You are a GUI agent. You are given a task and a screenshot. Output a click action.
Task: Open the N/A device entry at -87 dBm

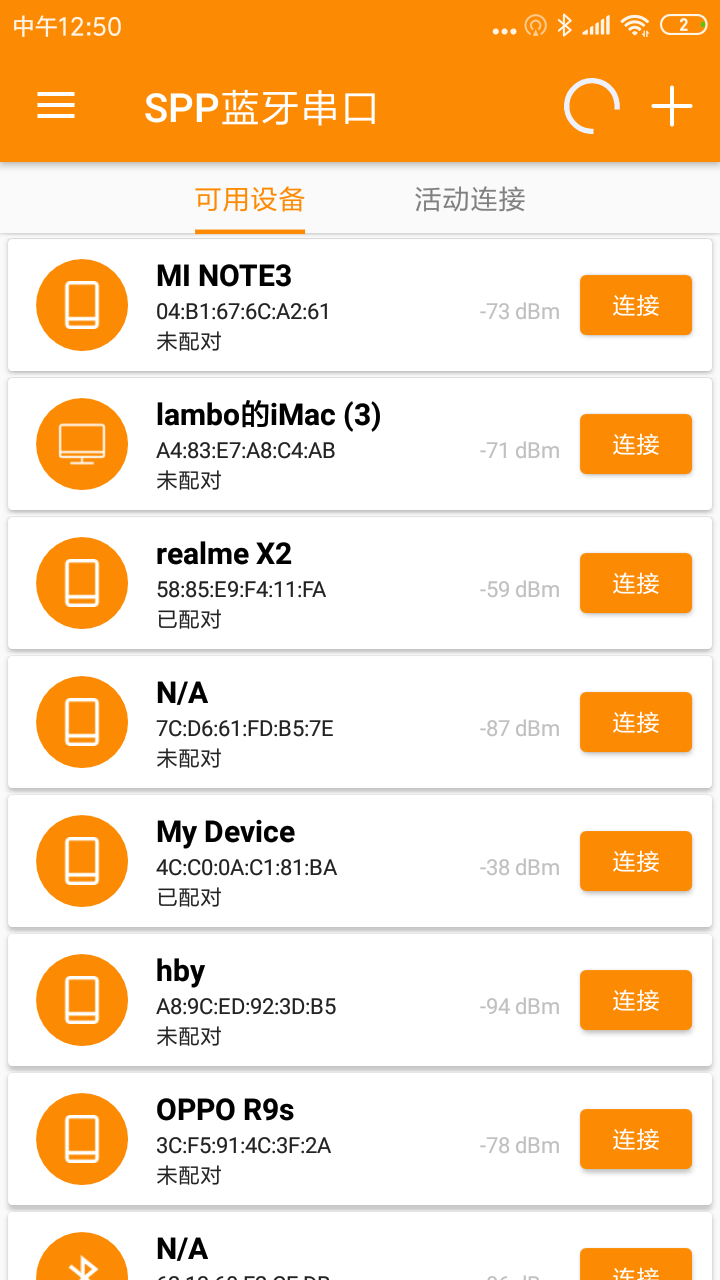(x=300, y=722)
